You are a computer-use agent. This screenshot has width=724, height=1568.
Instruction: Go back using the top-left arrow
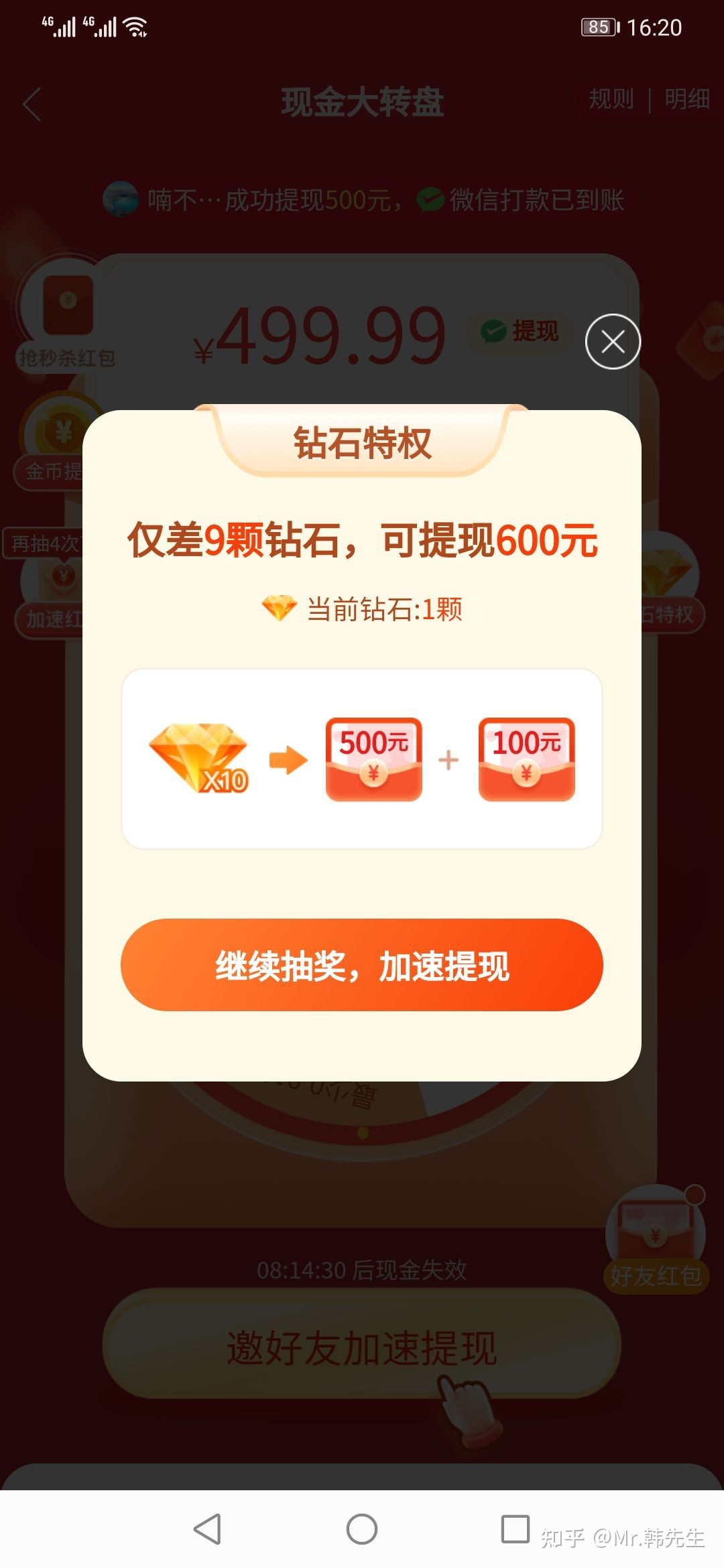click(x=32, y=105)
